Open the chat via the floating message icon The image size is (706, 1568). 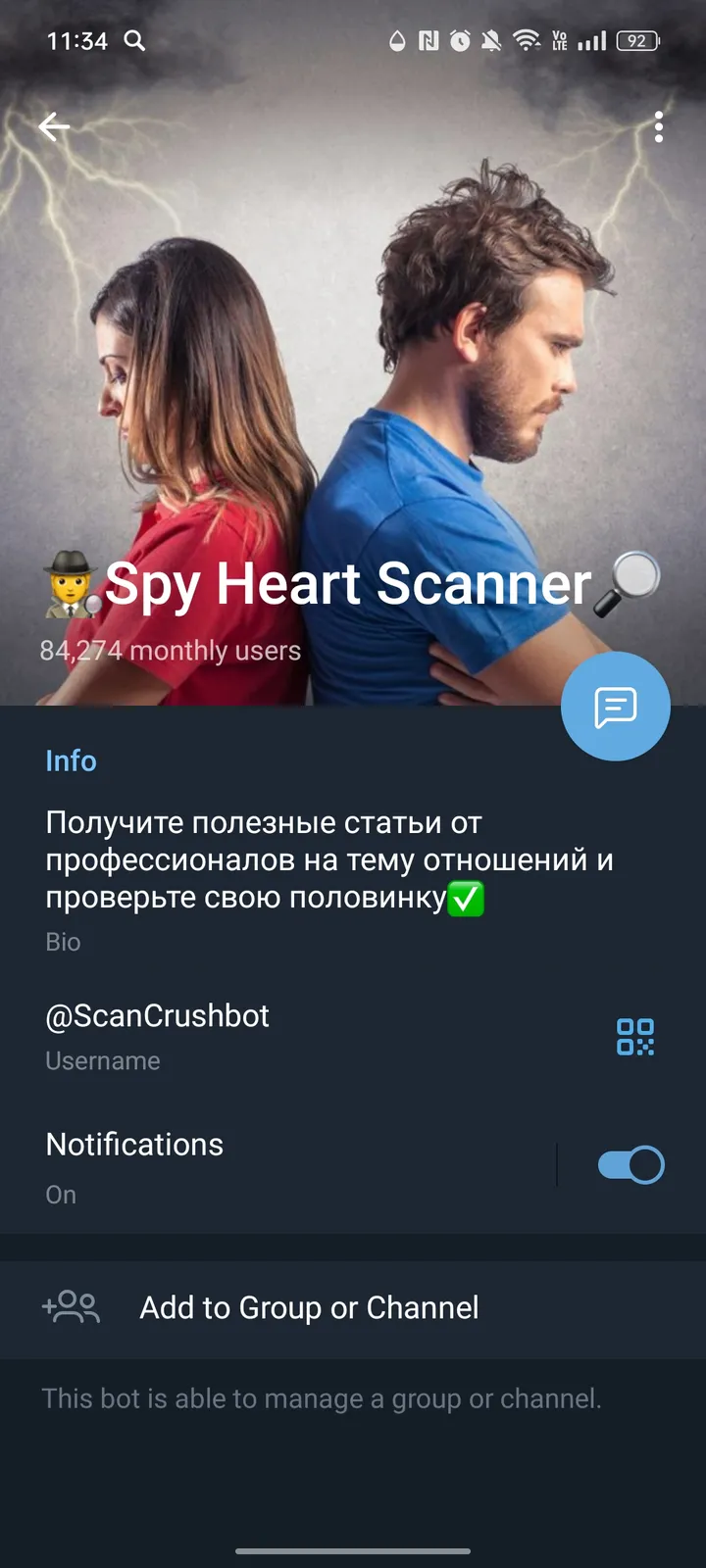tap(616, 706)
